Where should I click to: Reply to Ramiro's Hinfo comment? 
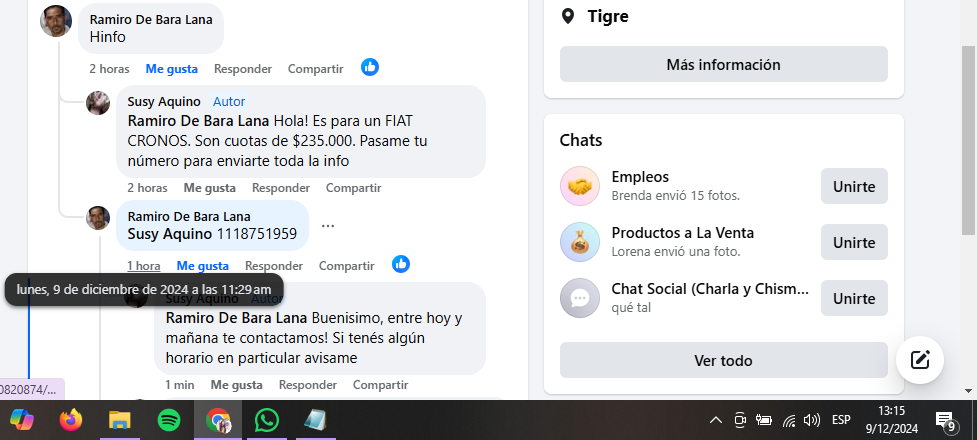coord(242,69)
